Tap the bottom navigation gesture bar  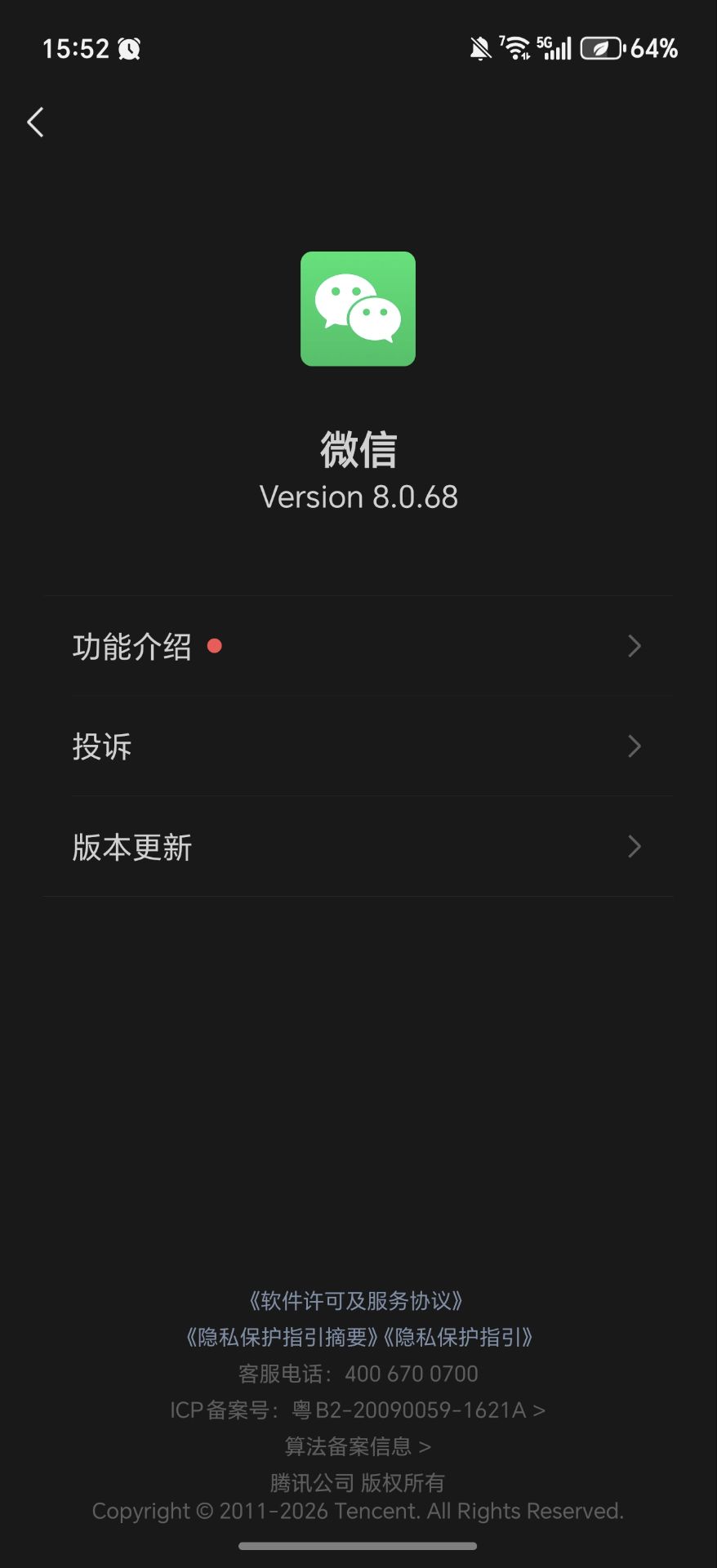coord(358,1545)
